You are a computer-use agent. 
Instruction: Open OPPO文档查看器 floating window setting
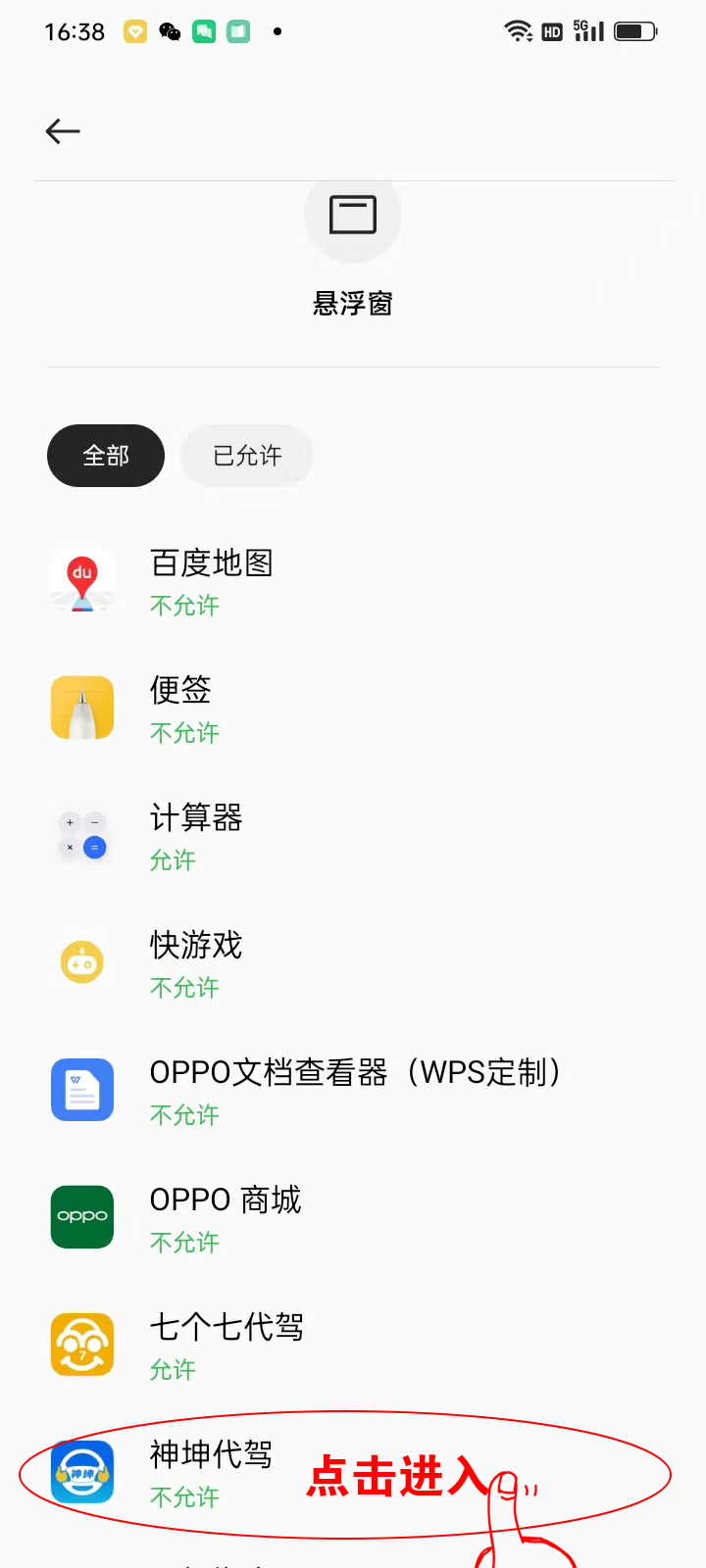[x=353, y=1091]
